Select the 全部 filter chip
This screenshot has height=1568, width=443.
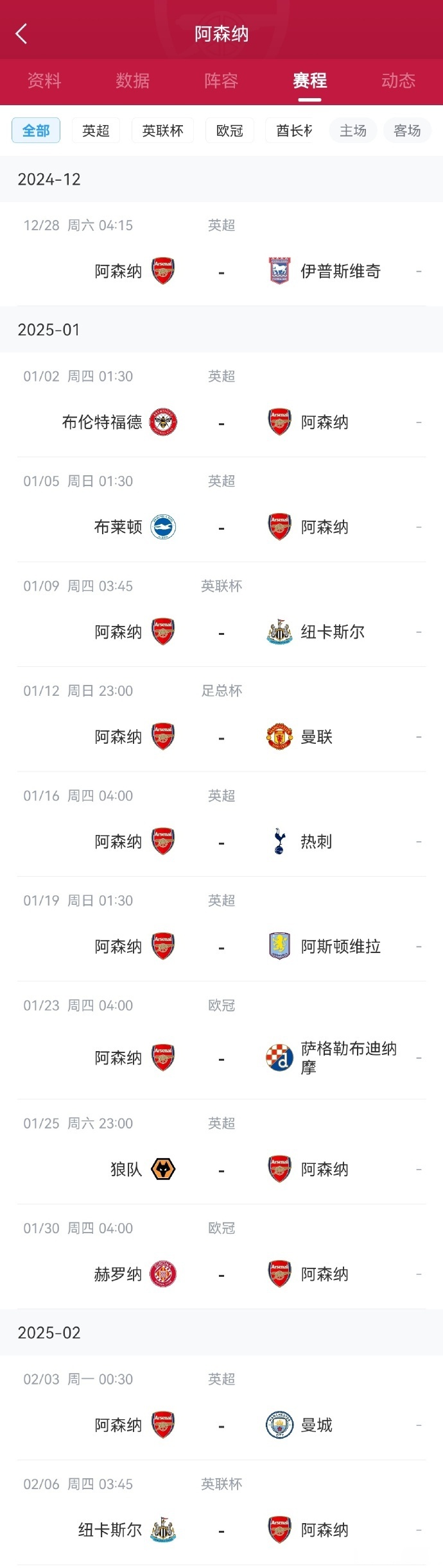point(36,131)
